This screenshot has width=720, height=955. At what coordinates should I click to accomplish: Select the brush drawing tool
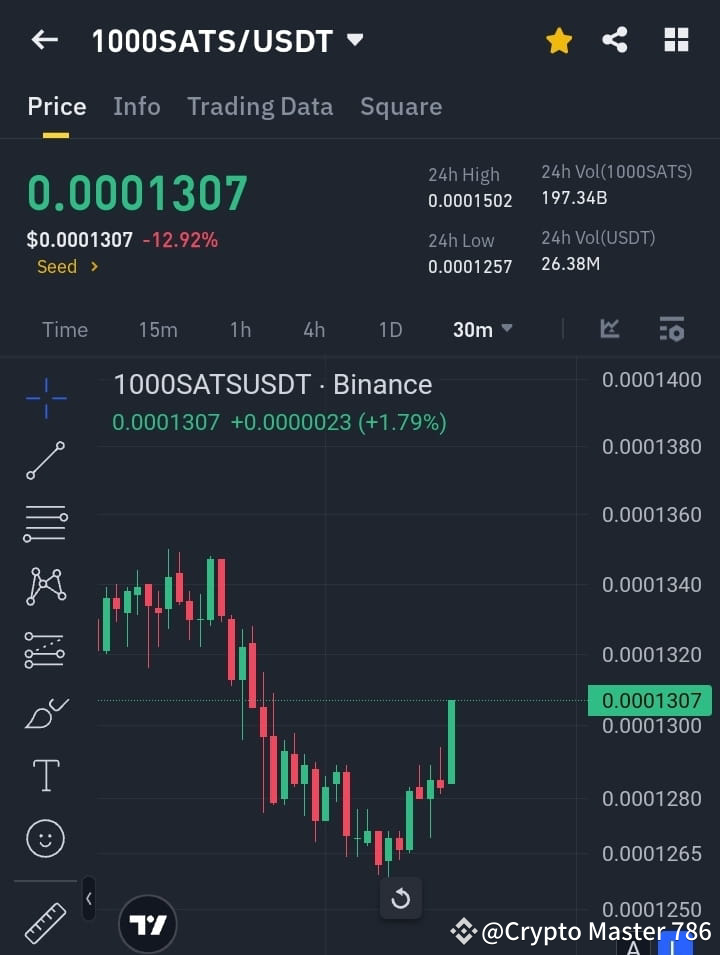coord(45,712)
